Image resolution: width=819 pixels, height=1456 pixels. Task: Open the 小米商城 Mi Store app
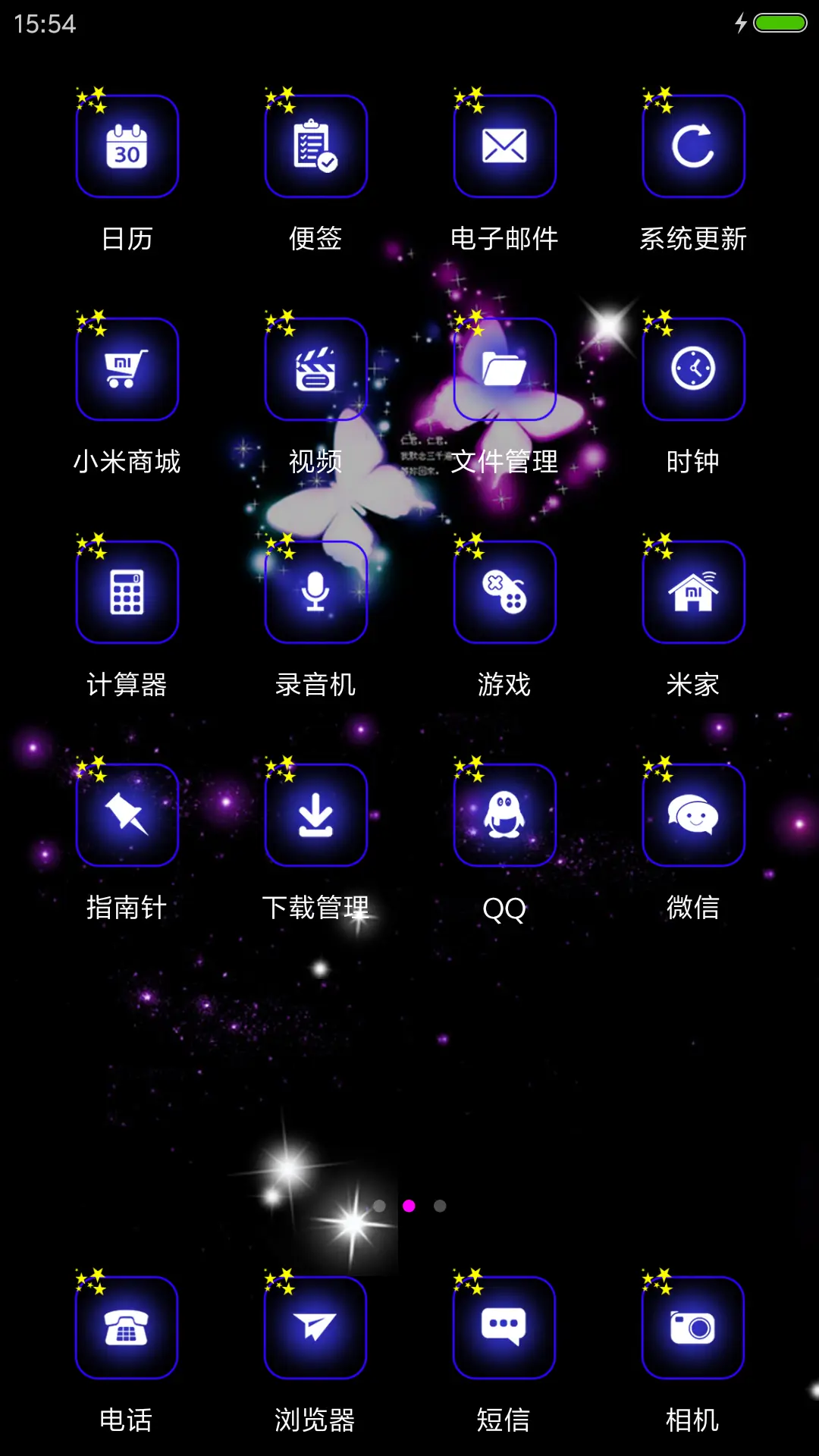(x=127, y=369)
